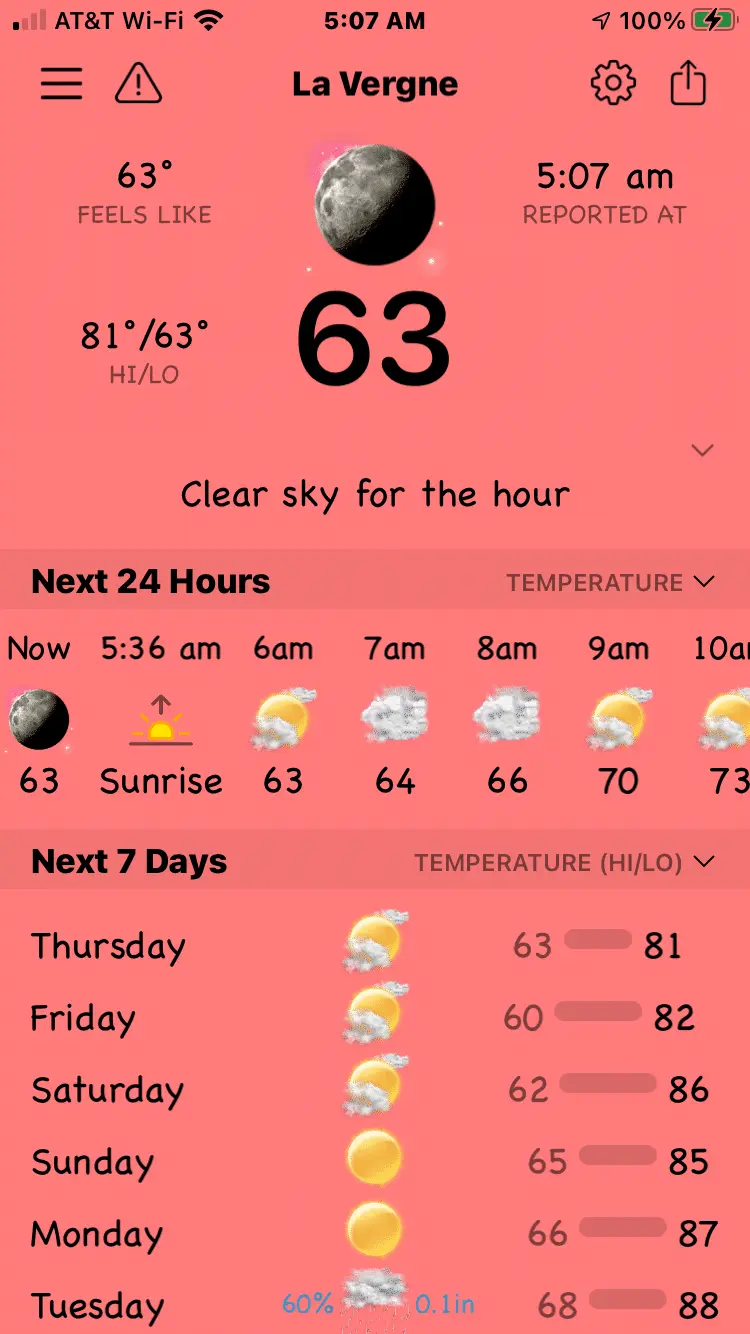Expand the current conditions chevron

[x=703, y=450]
